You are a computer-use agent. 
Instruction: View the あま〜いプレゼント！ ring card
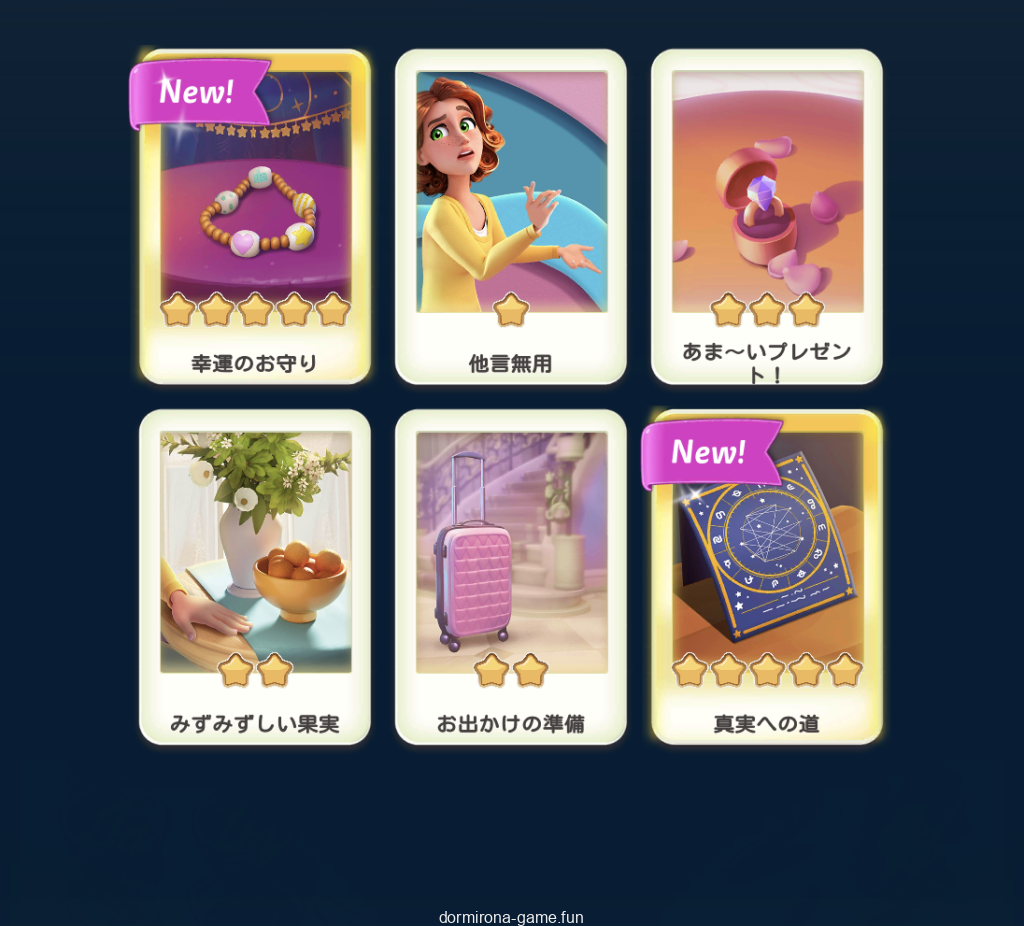[767, 217]
